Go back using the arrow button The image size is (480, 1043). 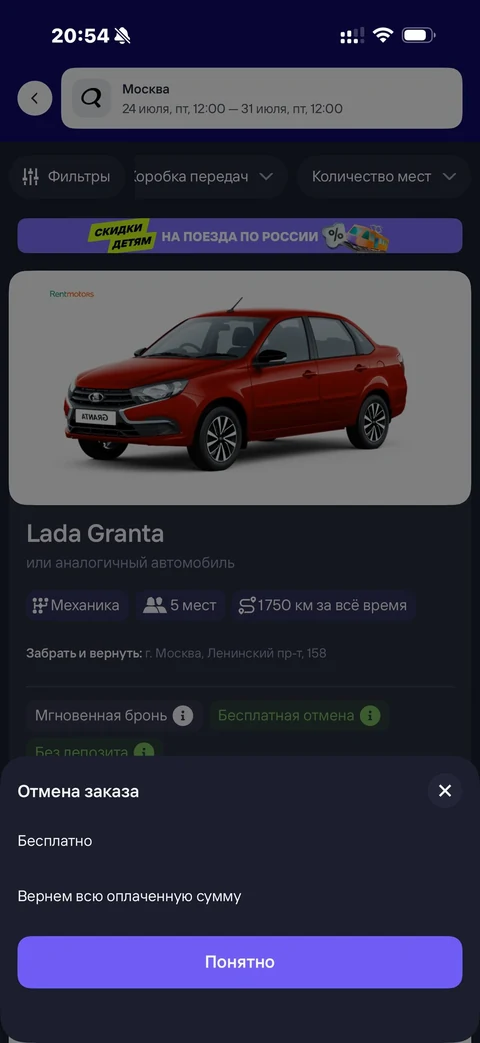coord(35,98)
